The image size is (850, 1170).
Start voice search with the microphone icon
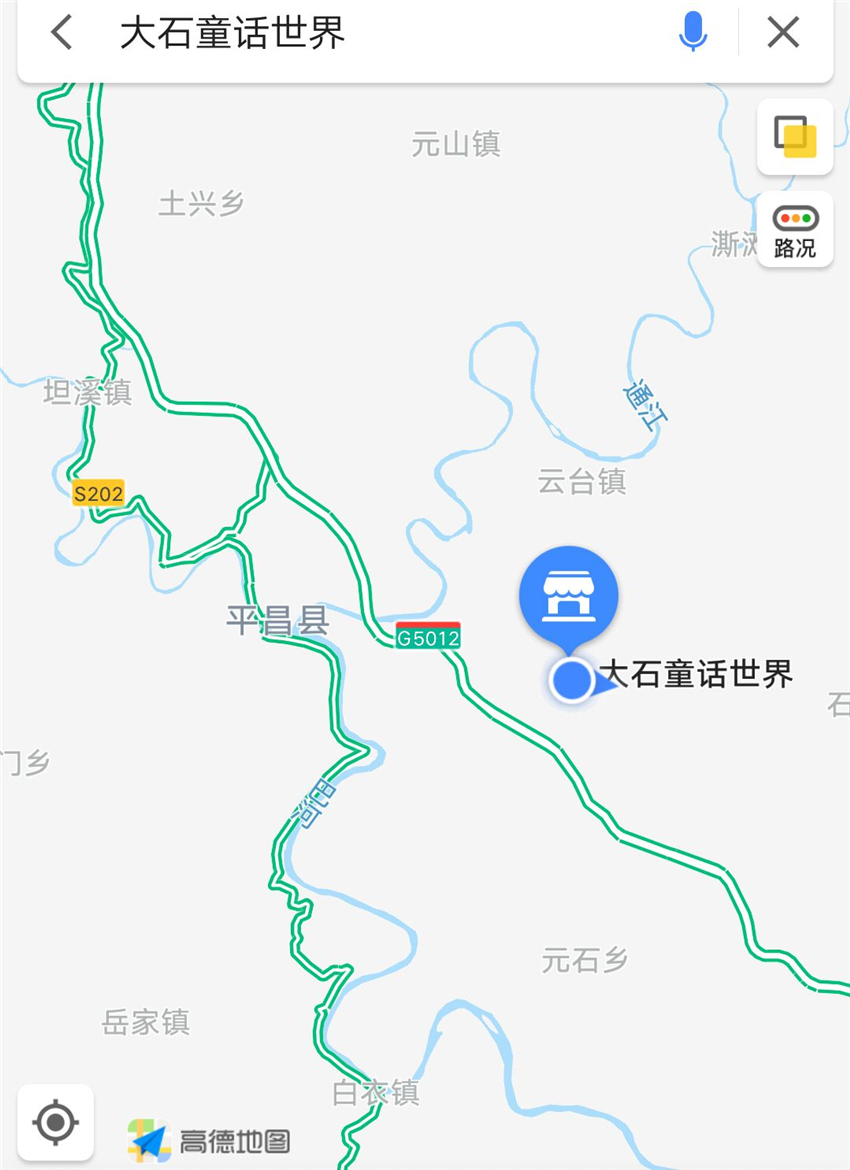click(x=692, y=33)
